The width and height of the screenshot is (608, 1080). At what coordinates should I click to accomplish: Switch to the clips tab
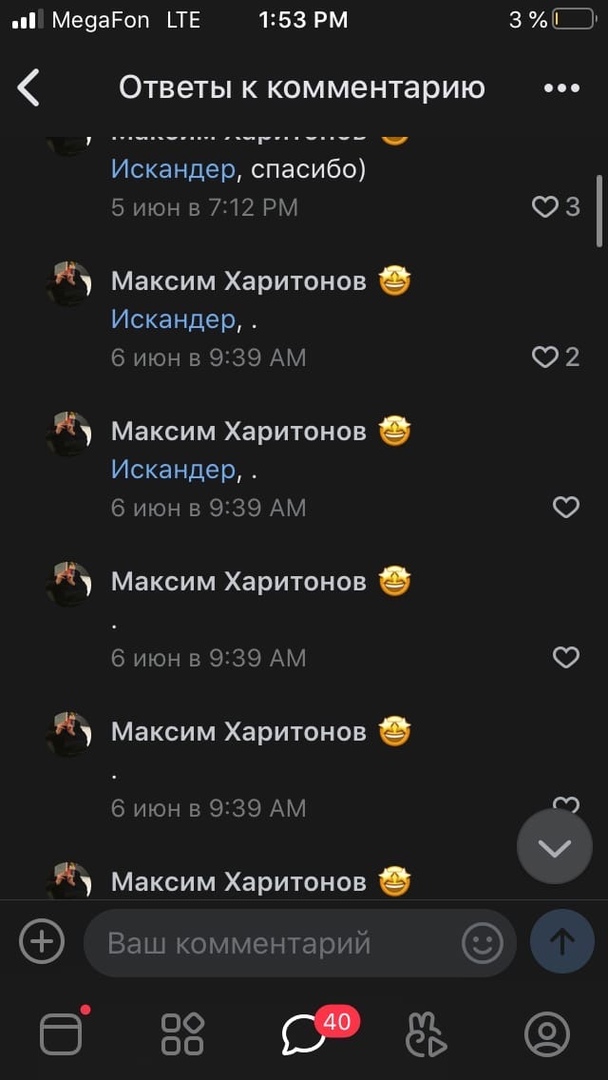click(426, 1034)
